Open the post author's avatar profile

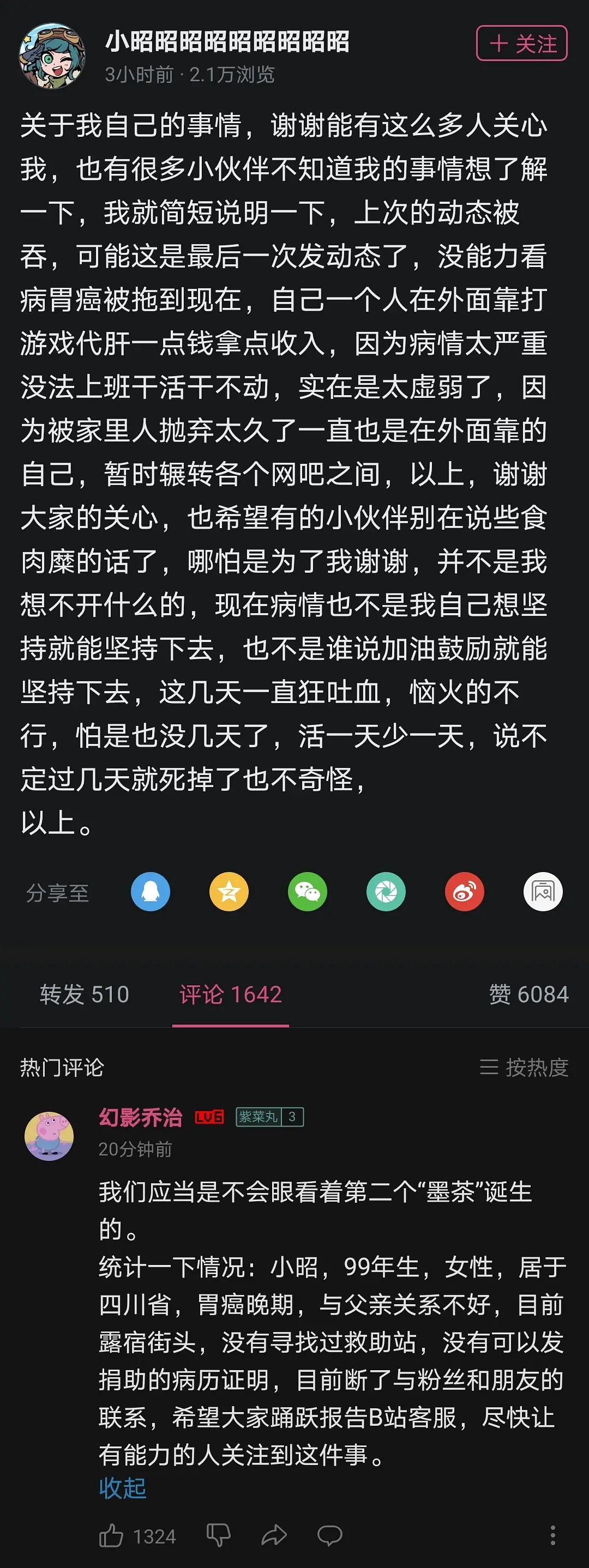click(x=52, y=56)
